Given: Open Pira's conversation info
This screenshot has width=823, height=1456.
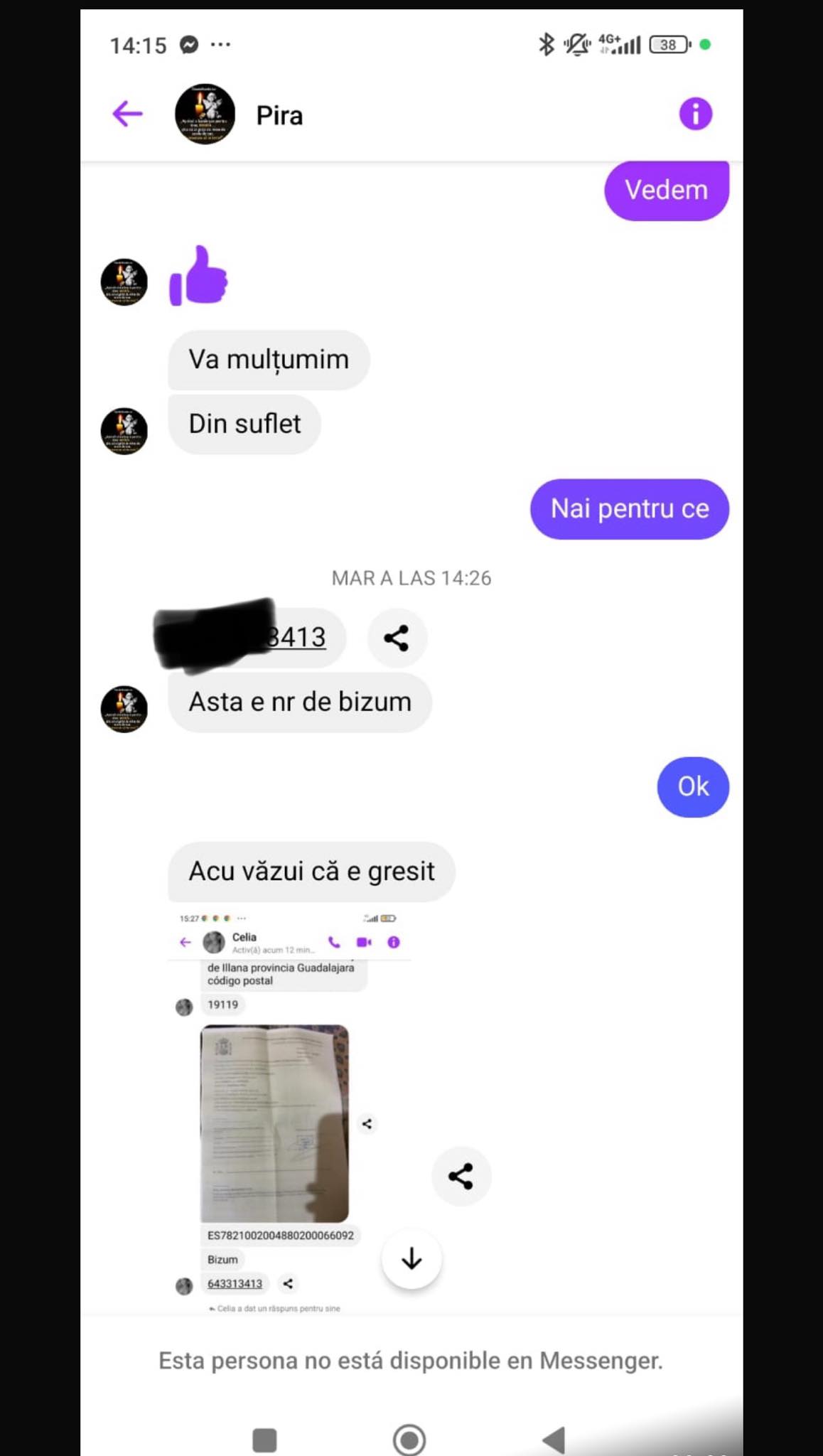Looking at the screenshot, I should click(695, 114).
